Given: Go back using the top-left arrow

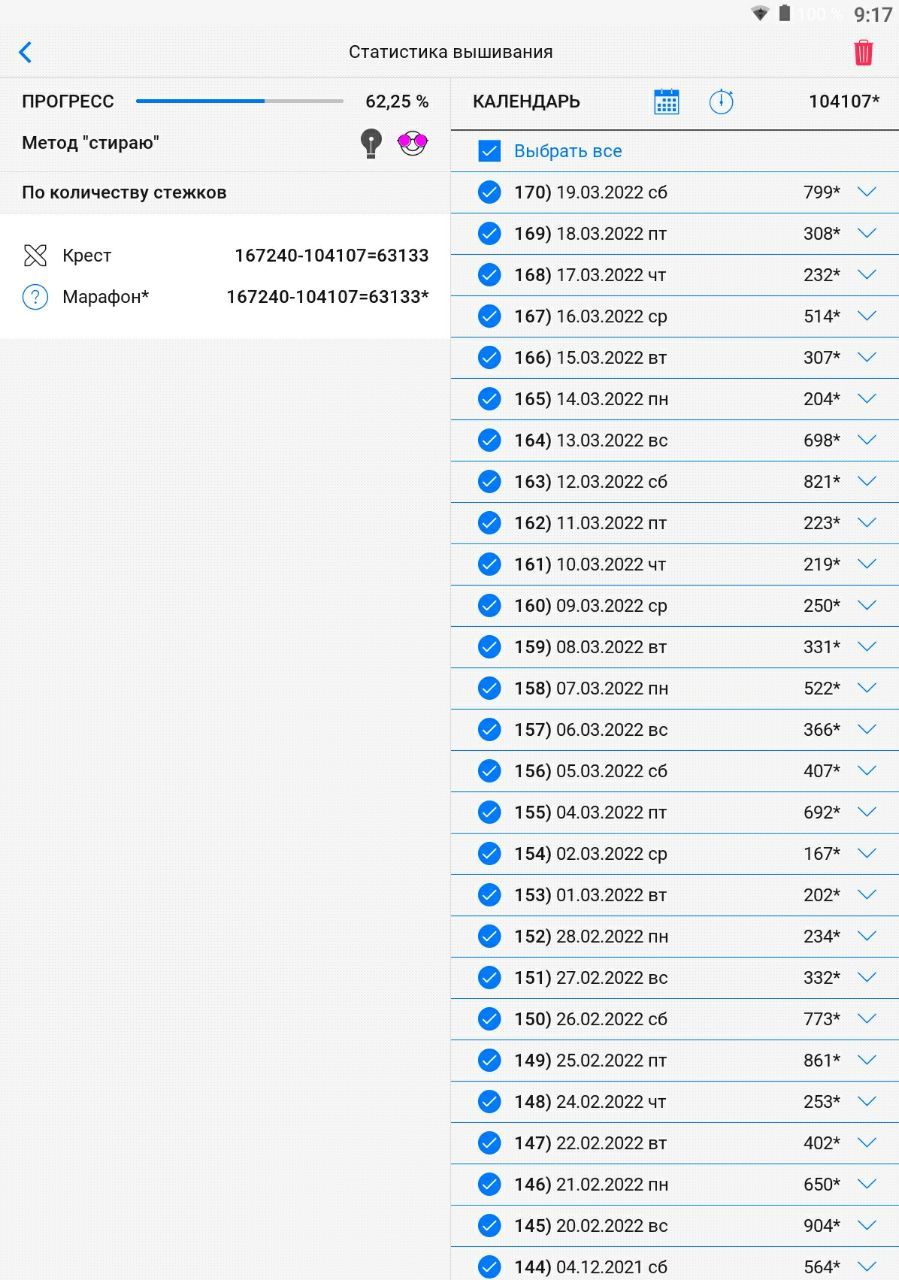Looking at the screenshot, I should coord(26,52).
